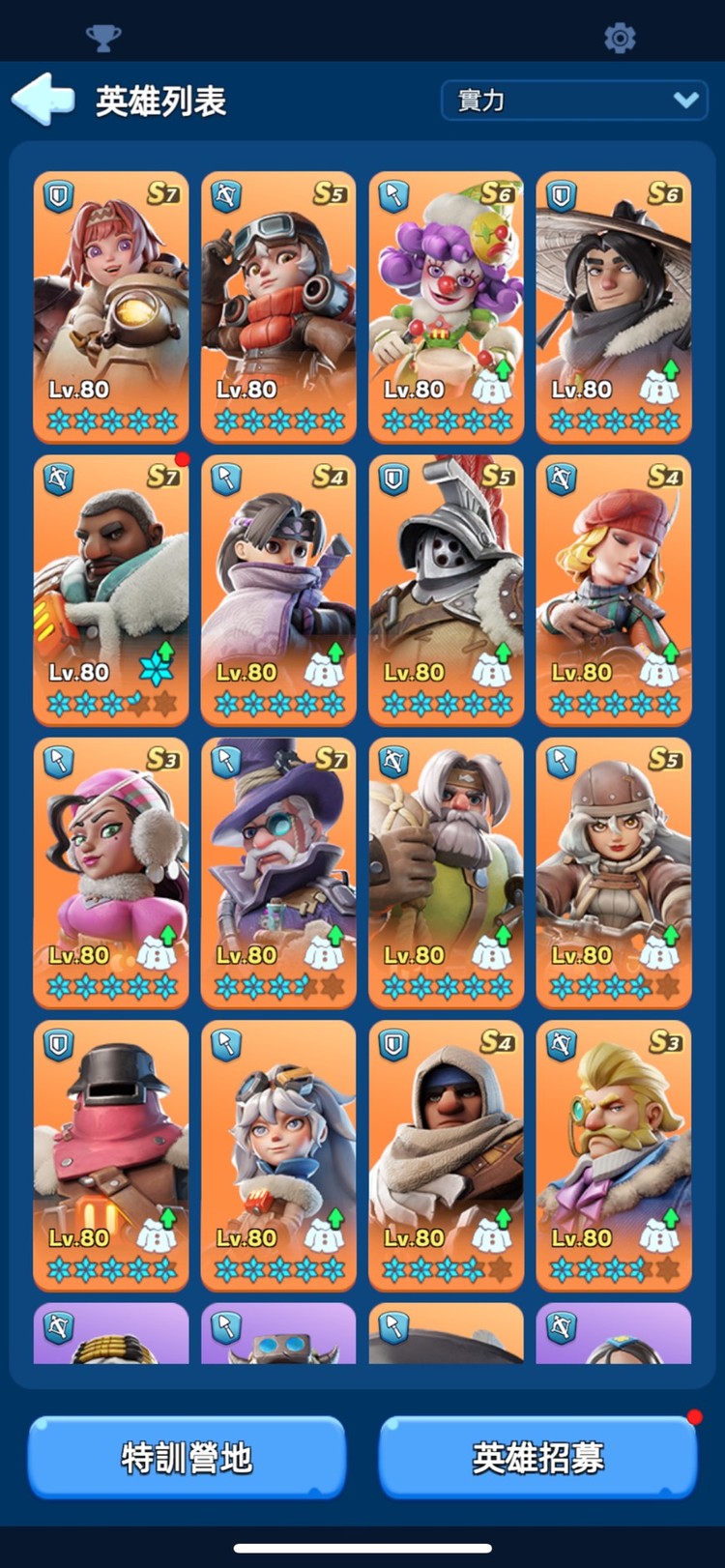Viewport: 725px width, 1568px height.
Task: Open the masked ninja girl S4 card
Action: pyautogui.click(x=278, y=590)
